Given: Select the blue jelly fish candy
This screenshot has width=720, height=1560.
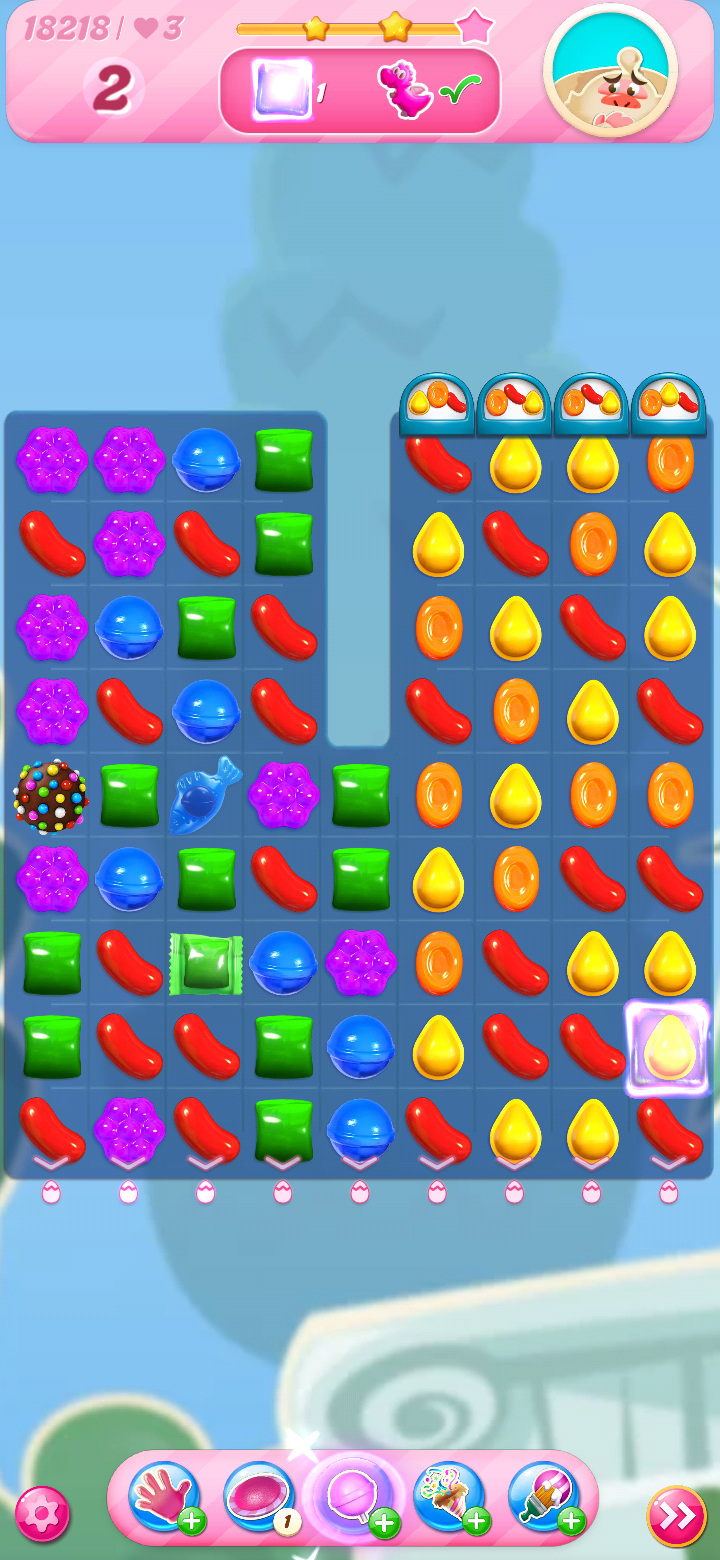Looking at the screenshot, I should pyautogui.click(x=205, y=796).
